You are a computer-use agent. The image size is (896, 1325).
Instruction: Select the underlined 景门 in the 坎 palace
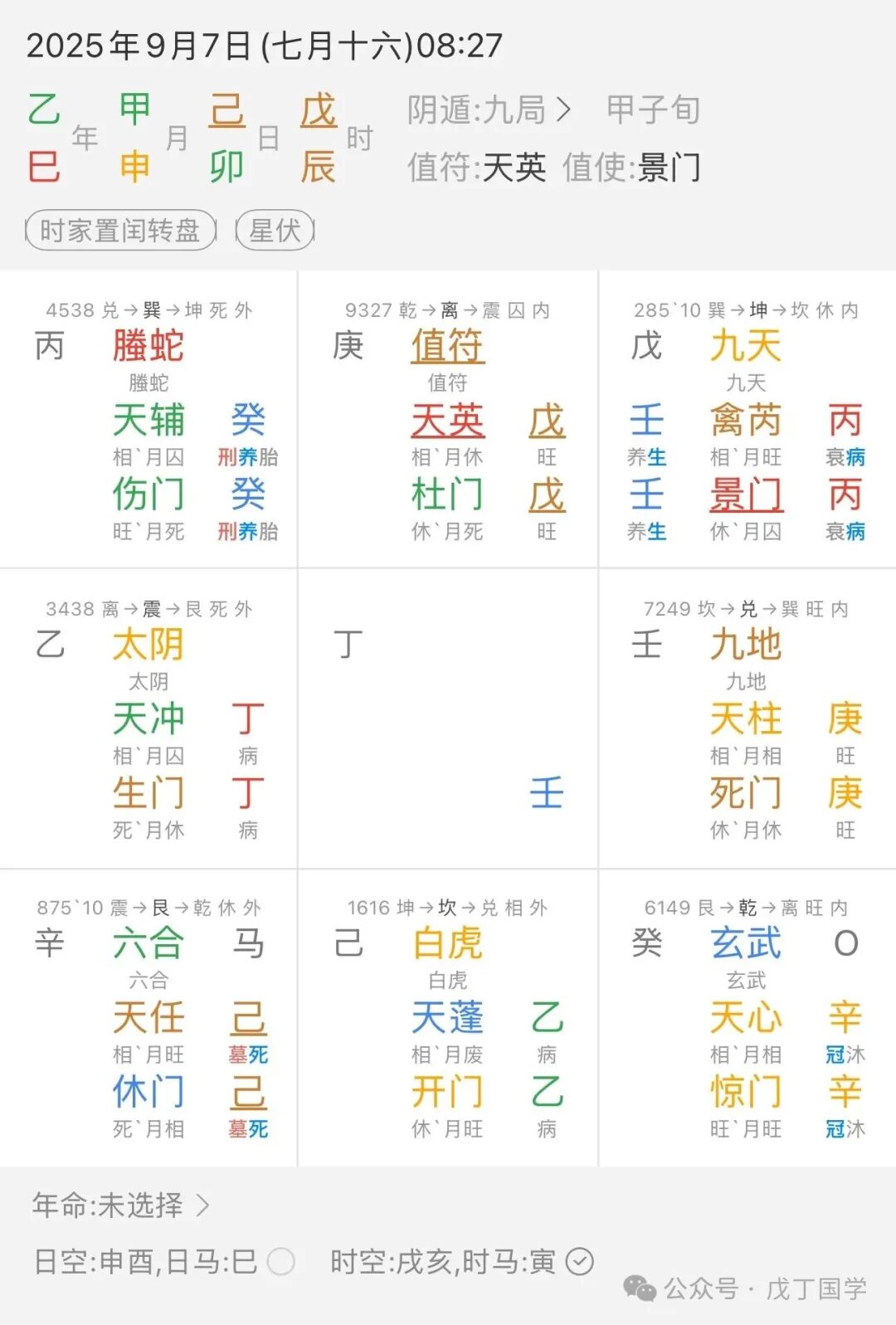click(747, 494)
